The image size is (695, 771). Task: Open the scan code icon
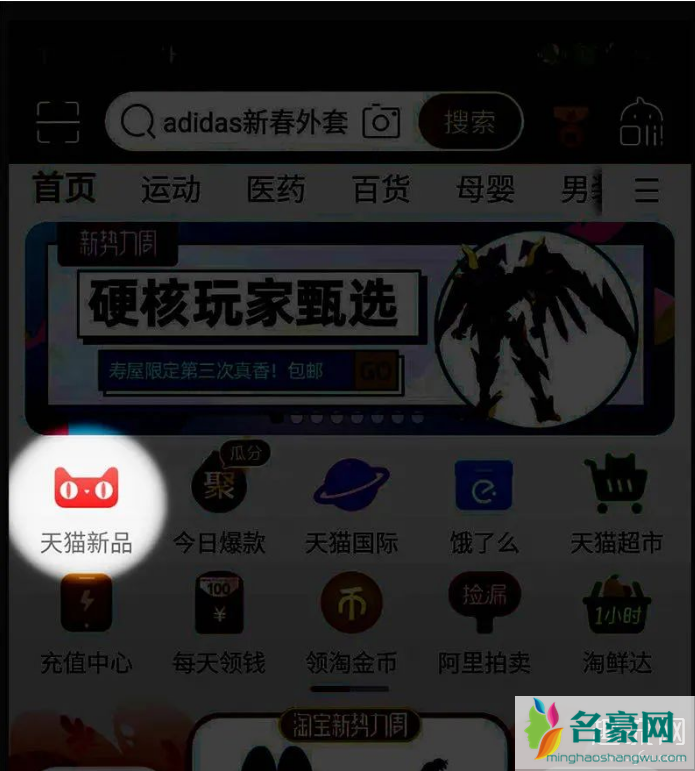(58, 123)
